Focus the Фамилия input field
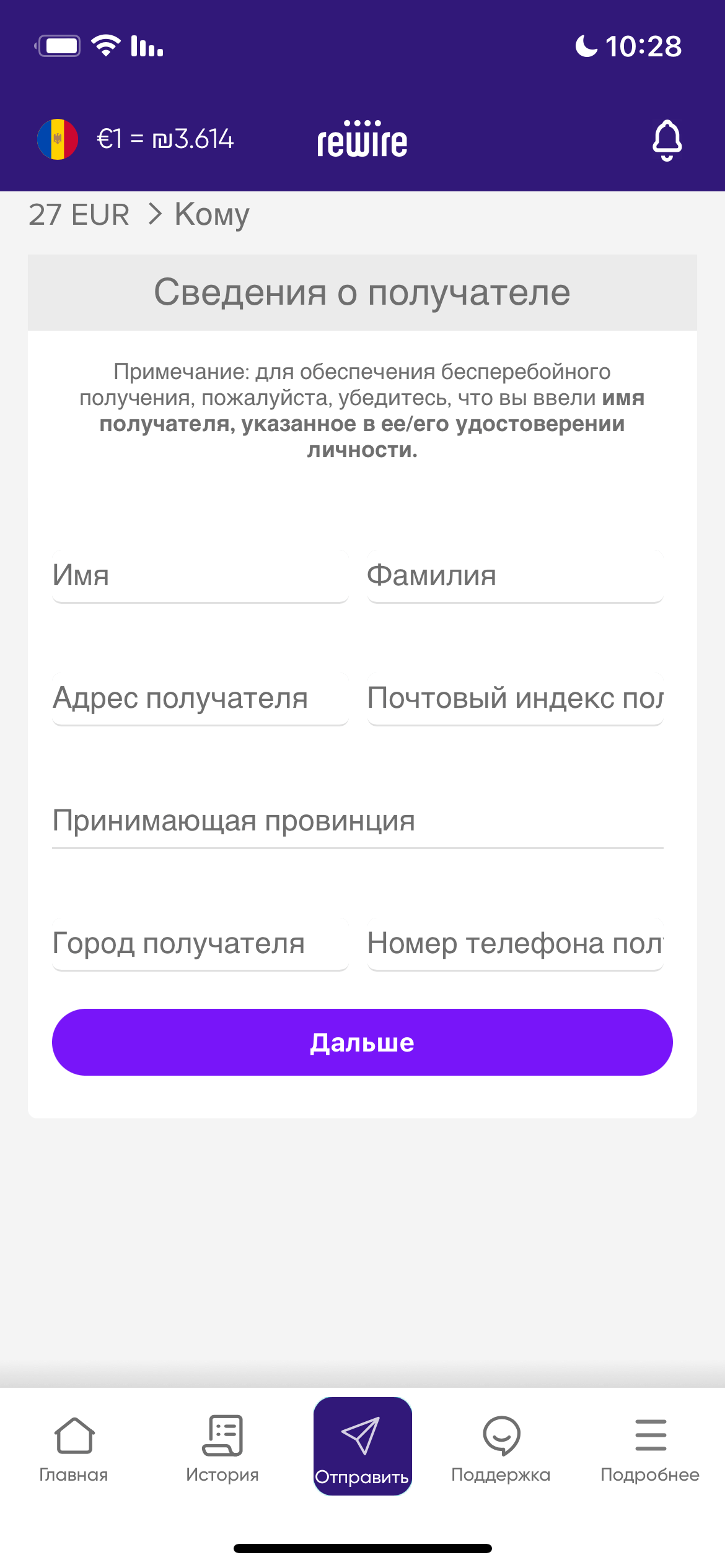This screenshot has width=725, height=1568. (515, 576)
